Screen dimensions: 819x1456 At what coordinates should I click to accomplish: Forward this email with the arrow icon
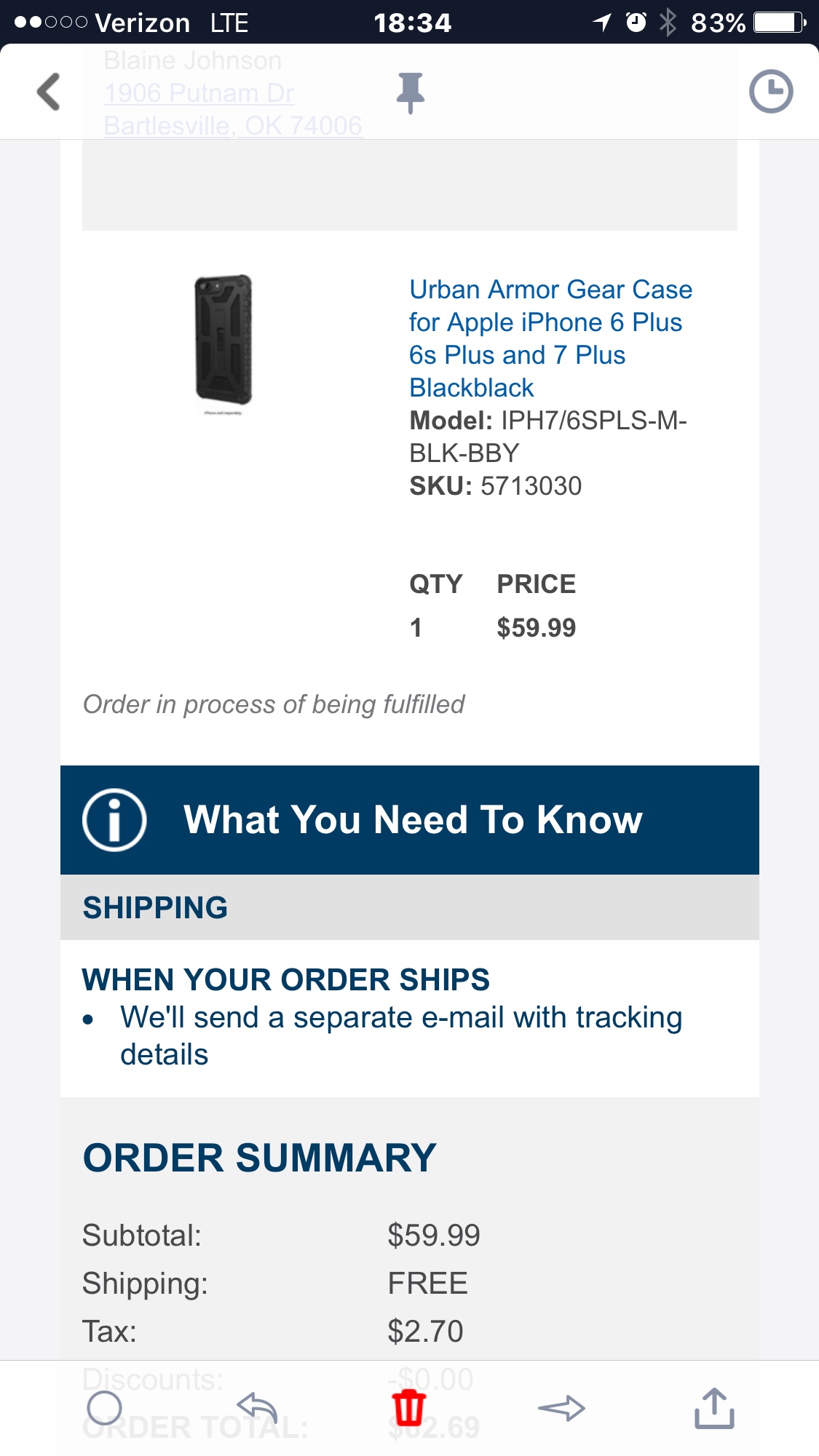click(561, 1409)
